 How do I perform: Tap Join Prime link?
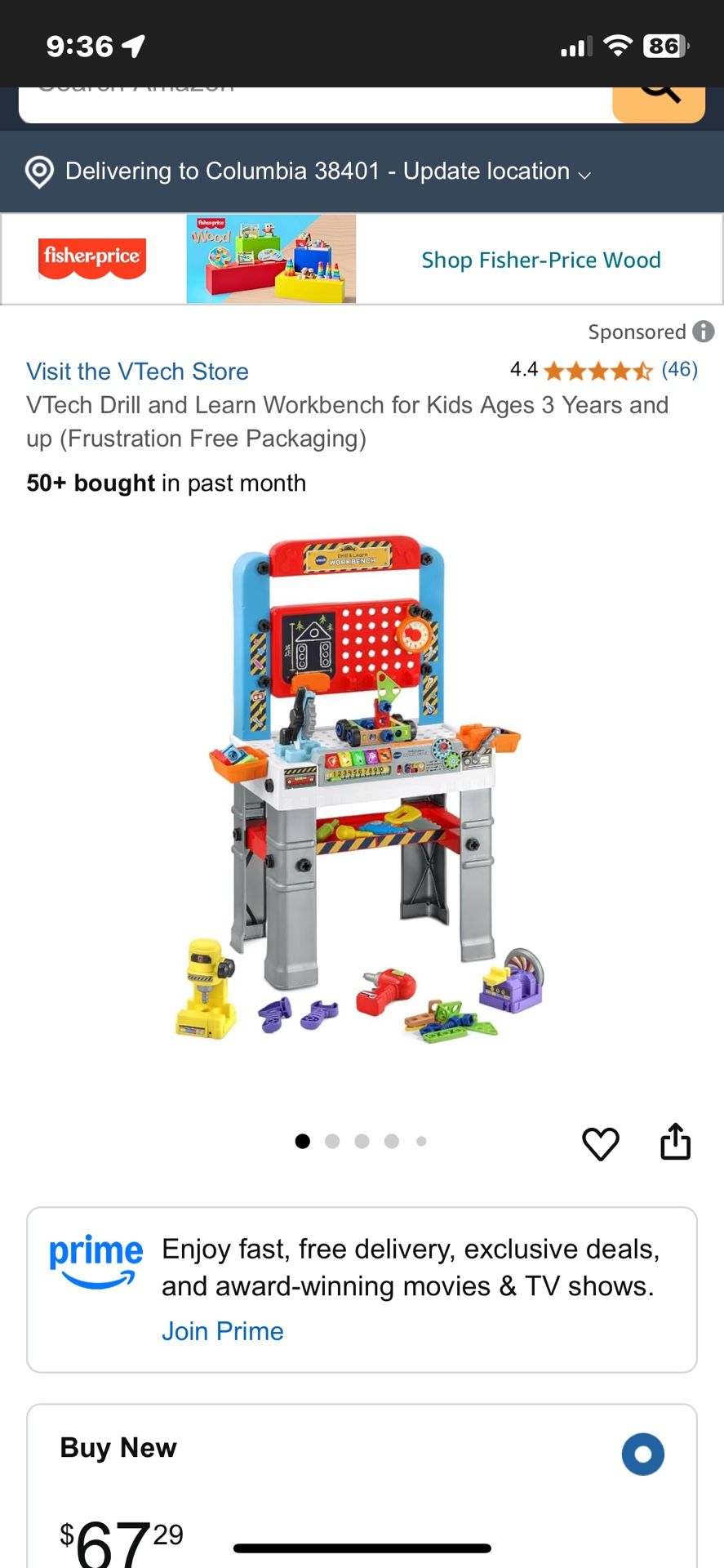(x=222, y=1331)
